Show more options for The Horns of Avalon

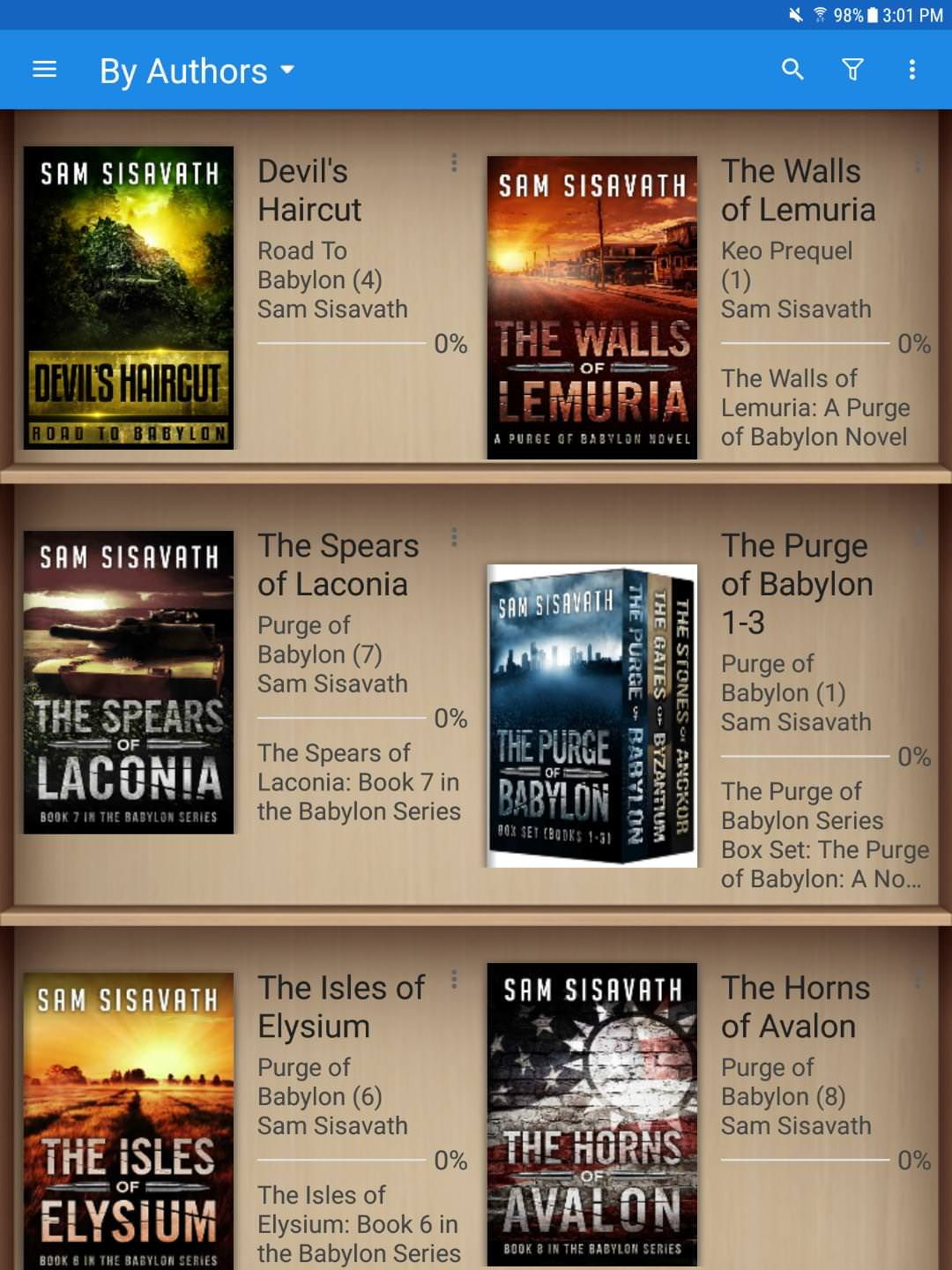point(918,979)
